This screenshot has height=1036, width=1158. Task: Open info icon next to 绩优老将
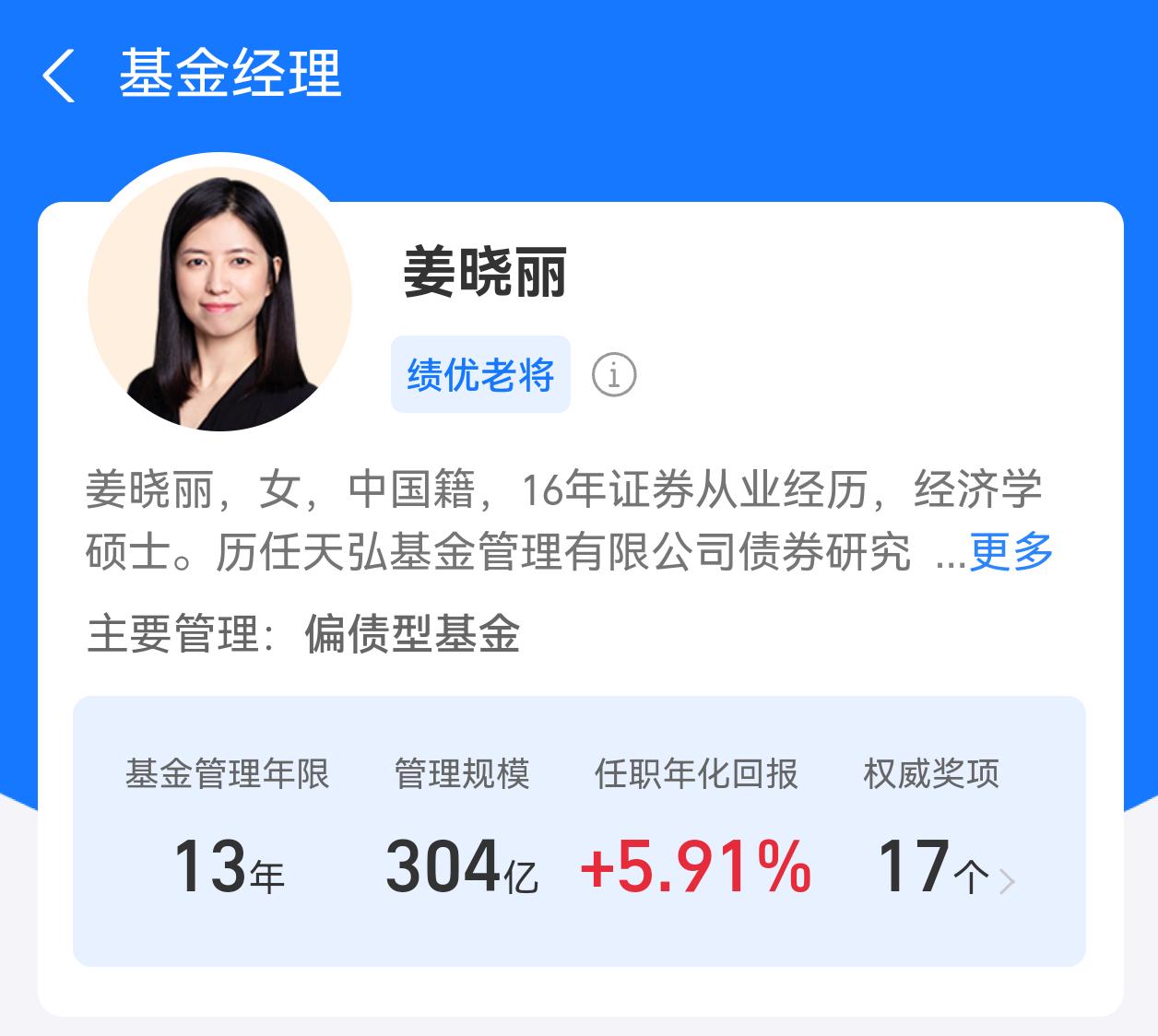(614, 374)
